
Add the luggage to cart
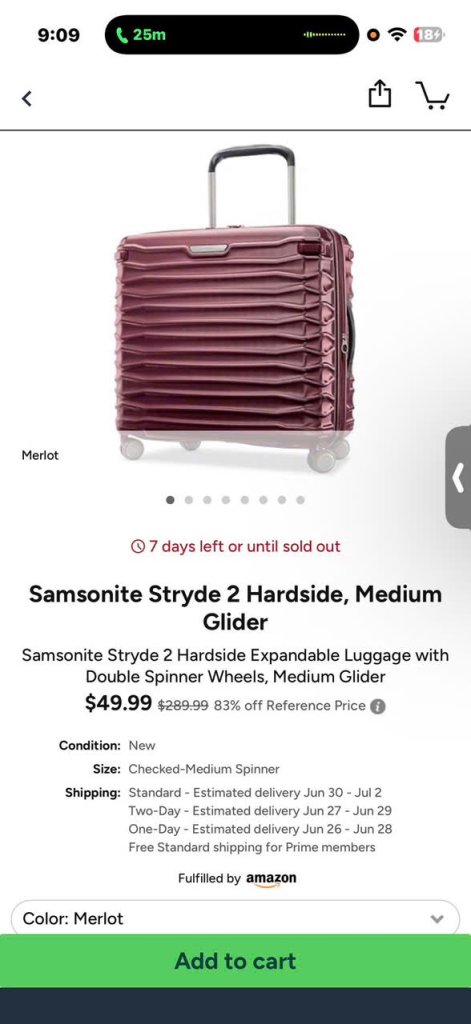(x=235, y=961)
